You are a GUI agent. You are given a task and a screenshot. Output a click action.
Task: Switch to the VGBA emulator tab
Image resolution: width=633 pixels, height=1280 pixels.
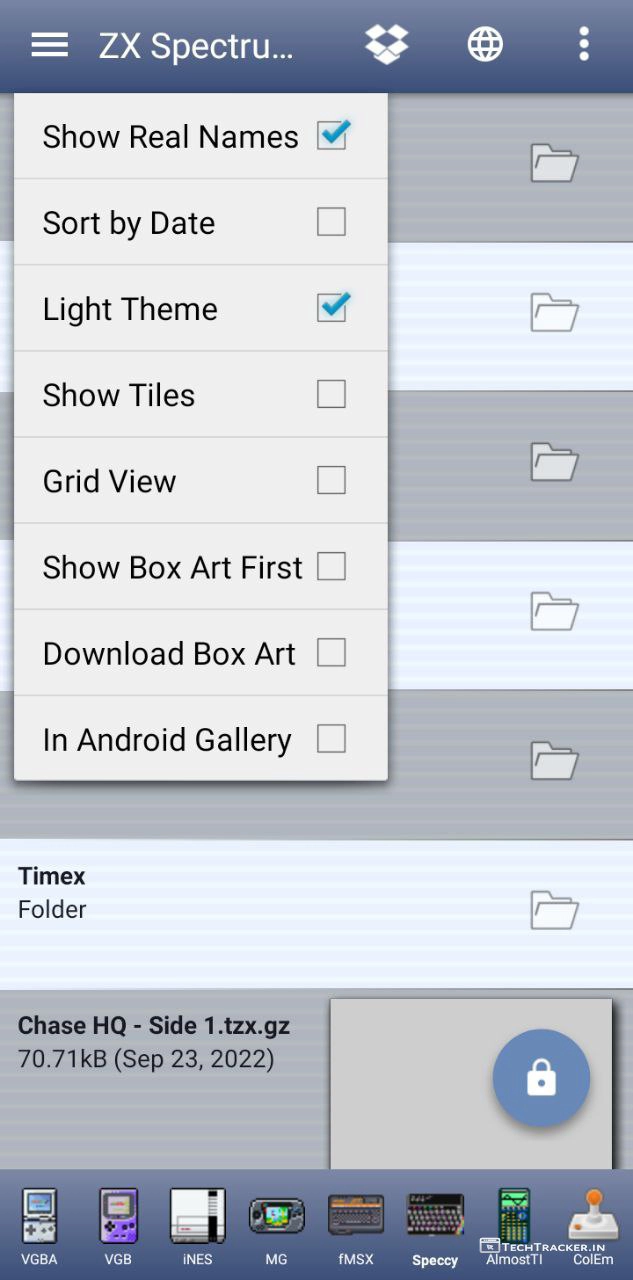[x=40, y=1225]
